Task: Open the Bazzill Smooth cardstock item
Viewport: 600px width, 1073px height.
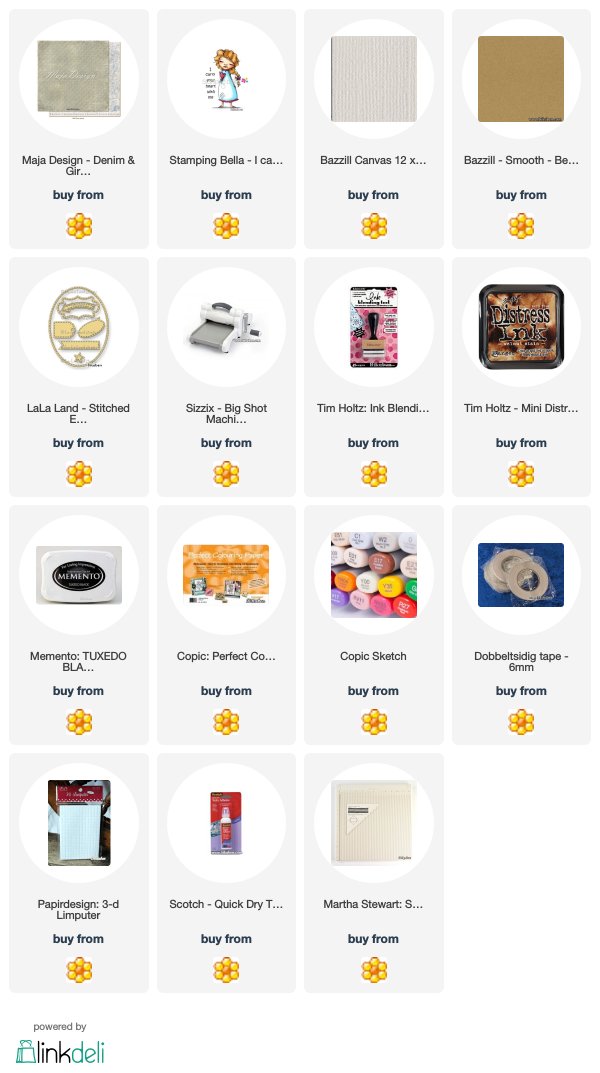Action: (x=521, y=80)
